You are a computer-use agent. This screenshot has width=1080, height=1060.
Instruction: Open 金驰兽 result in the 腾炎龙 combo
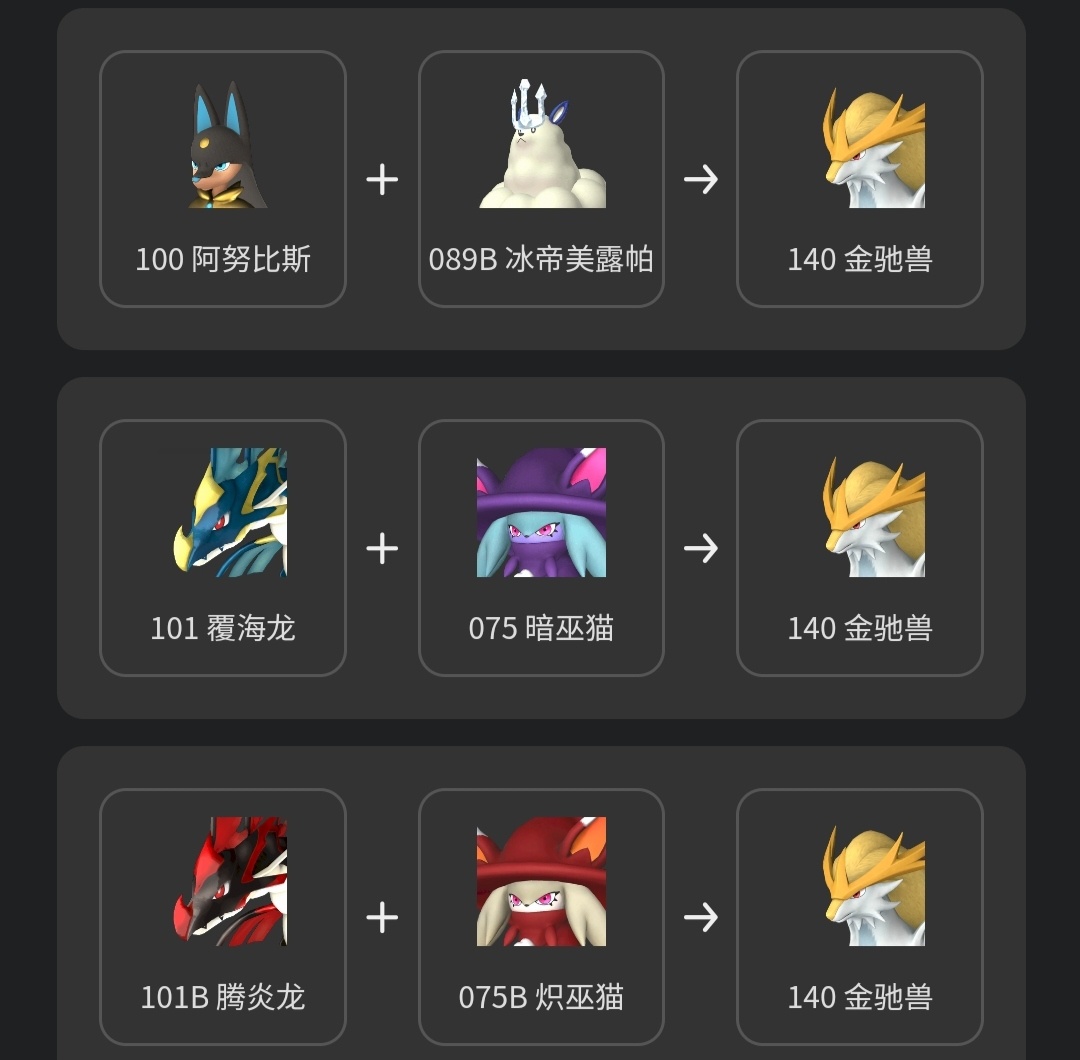click(x=860, y=917)
